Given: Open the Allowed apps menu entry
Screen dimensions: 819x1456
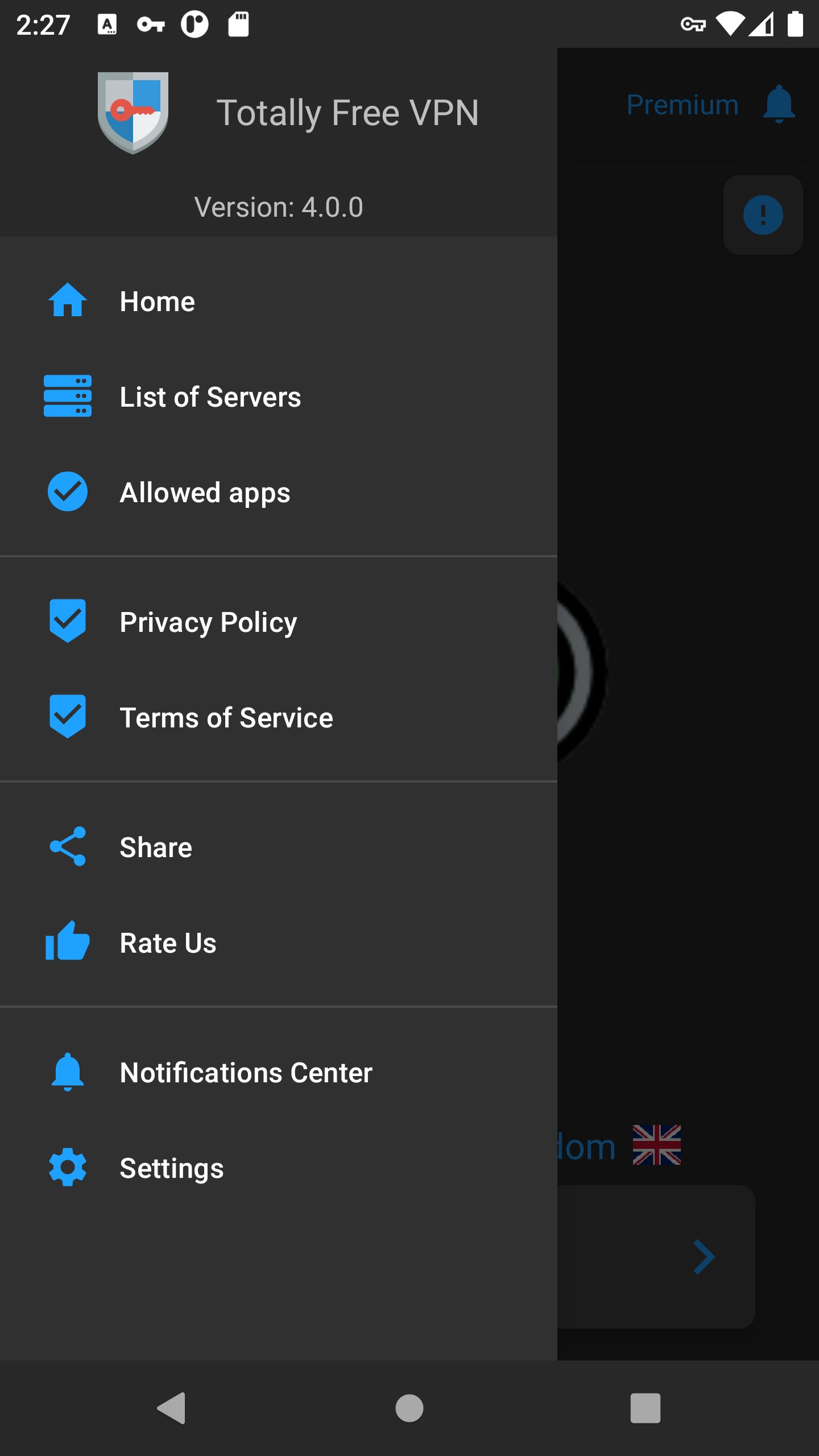Looking at the screenshot, I should tap(204, 493).
